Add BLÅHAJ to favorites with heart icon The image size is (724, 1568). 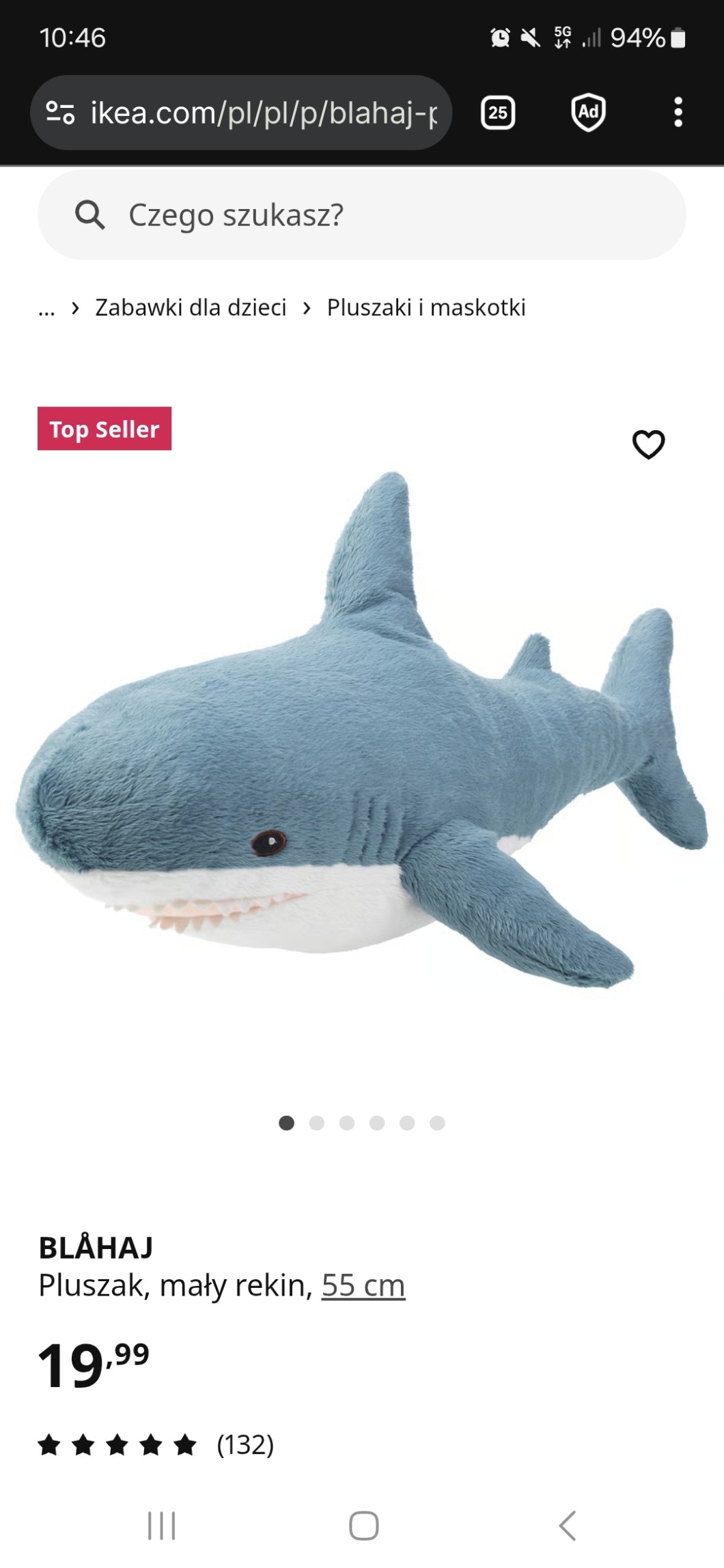[648, 445]
